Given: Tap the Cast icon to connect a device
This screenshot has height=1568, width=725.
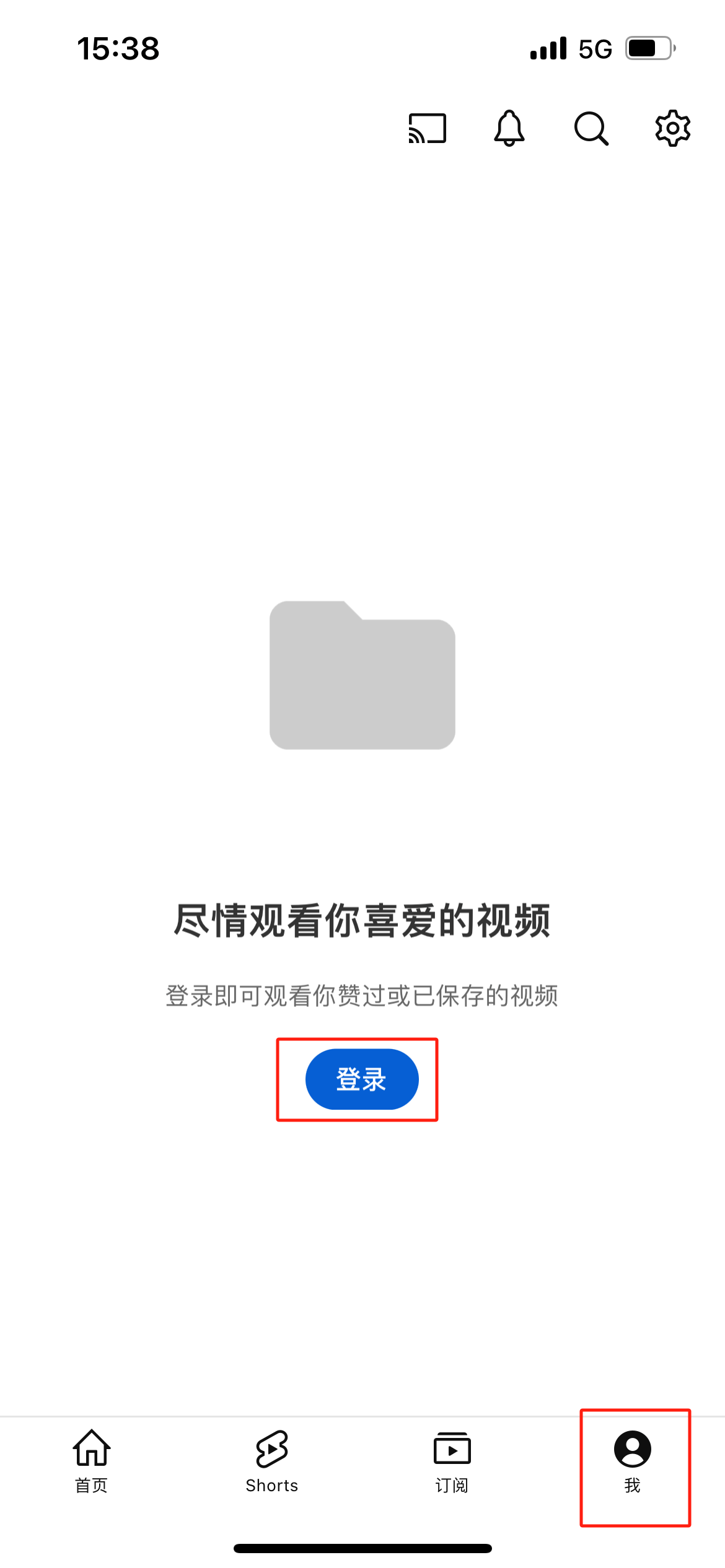Looking at the screenshot, I should click(427, 129).
